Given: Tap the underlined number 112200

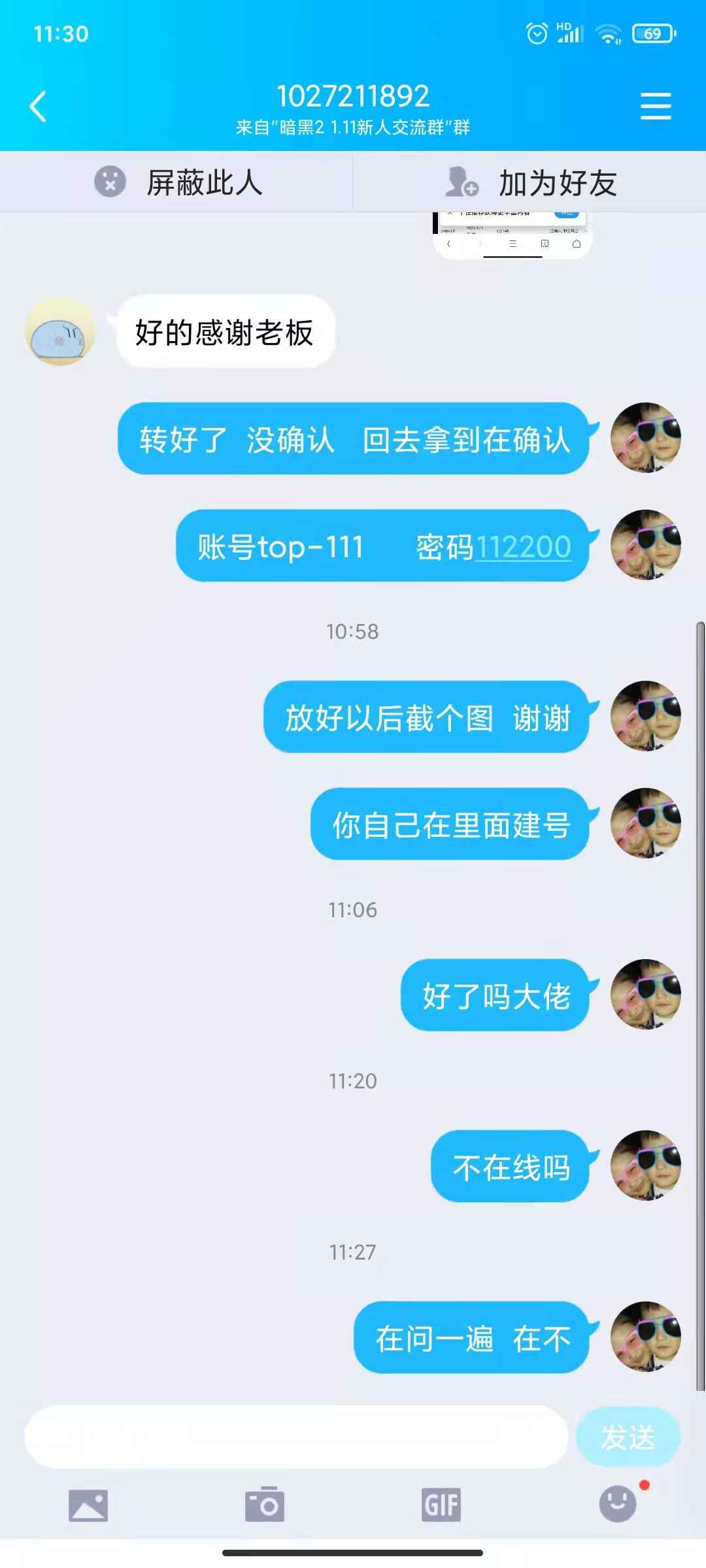Looking at the screenshot, I should point(523,547).
